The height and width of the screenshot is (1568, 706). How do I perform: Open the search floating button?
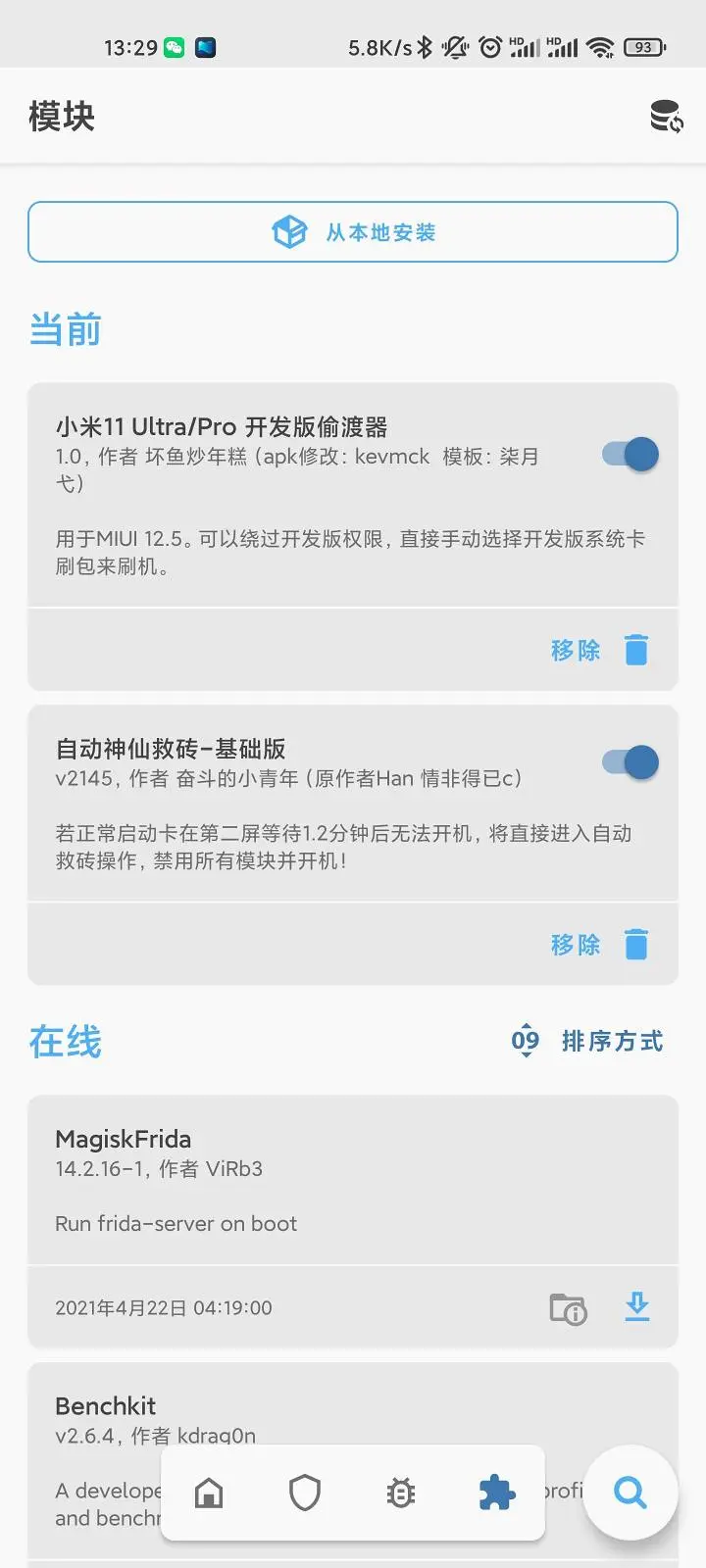[630, 1494]
